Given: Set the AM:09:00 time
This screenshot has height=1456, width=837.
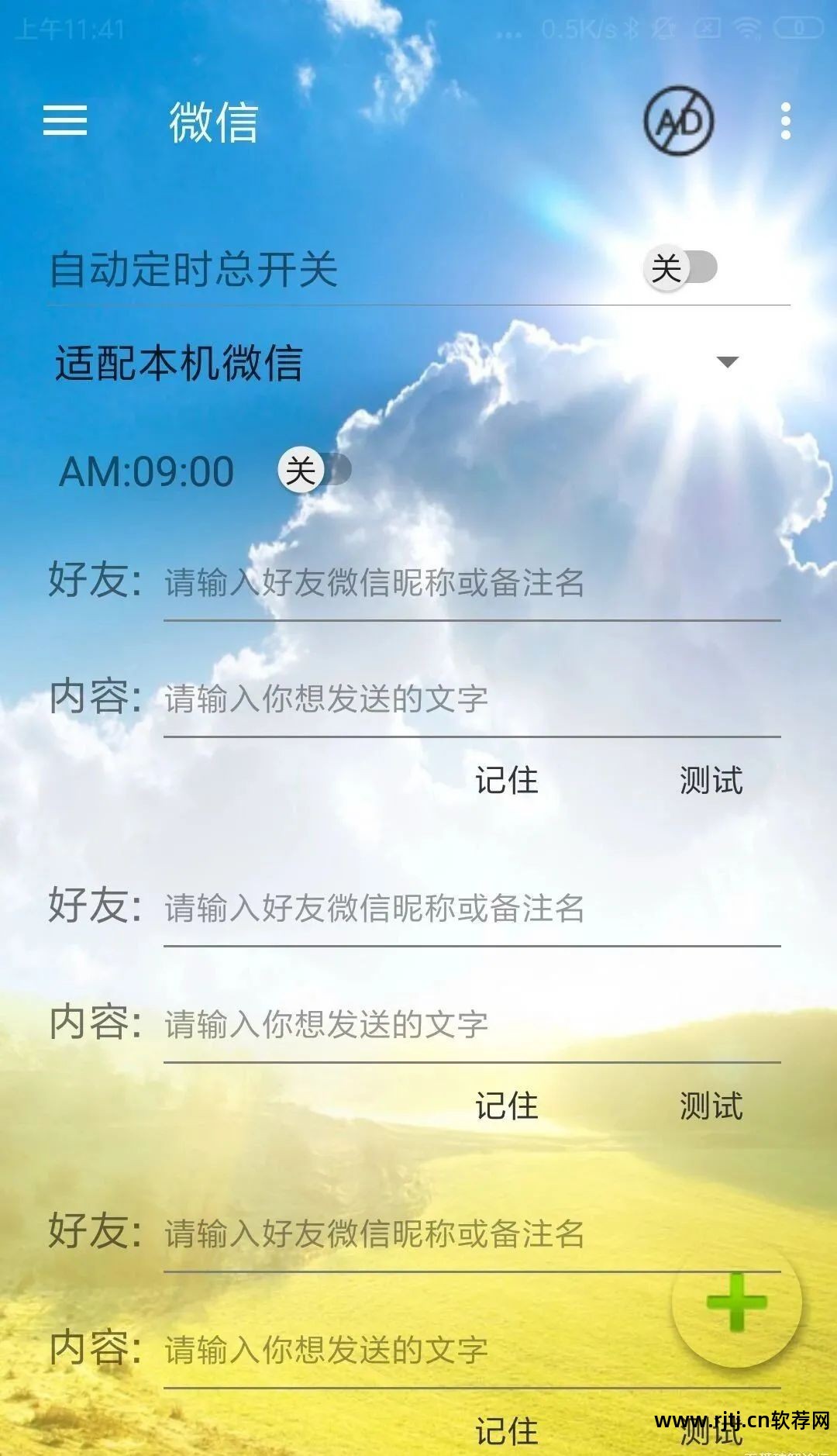Looking at the screenshot, I should pos(147,471).
